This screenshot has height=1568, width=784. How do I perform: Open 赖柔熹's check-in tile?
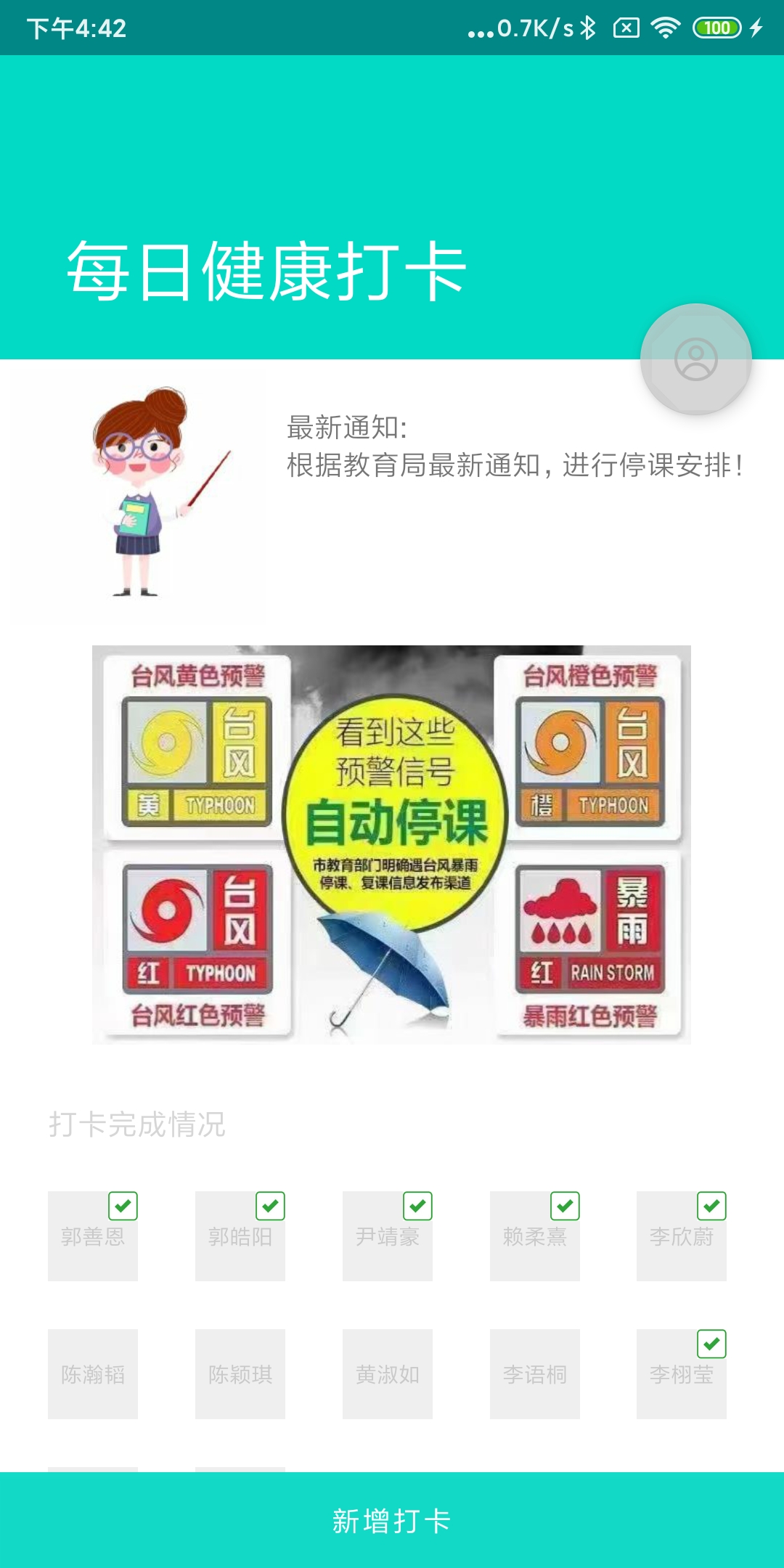click(x=535, y=1236)
